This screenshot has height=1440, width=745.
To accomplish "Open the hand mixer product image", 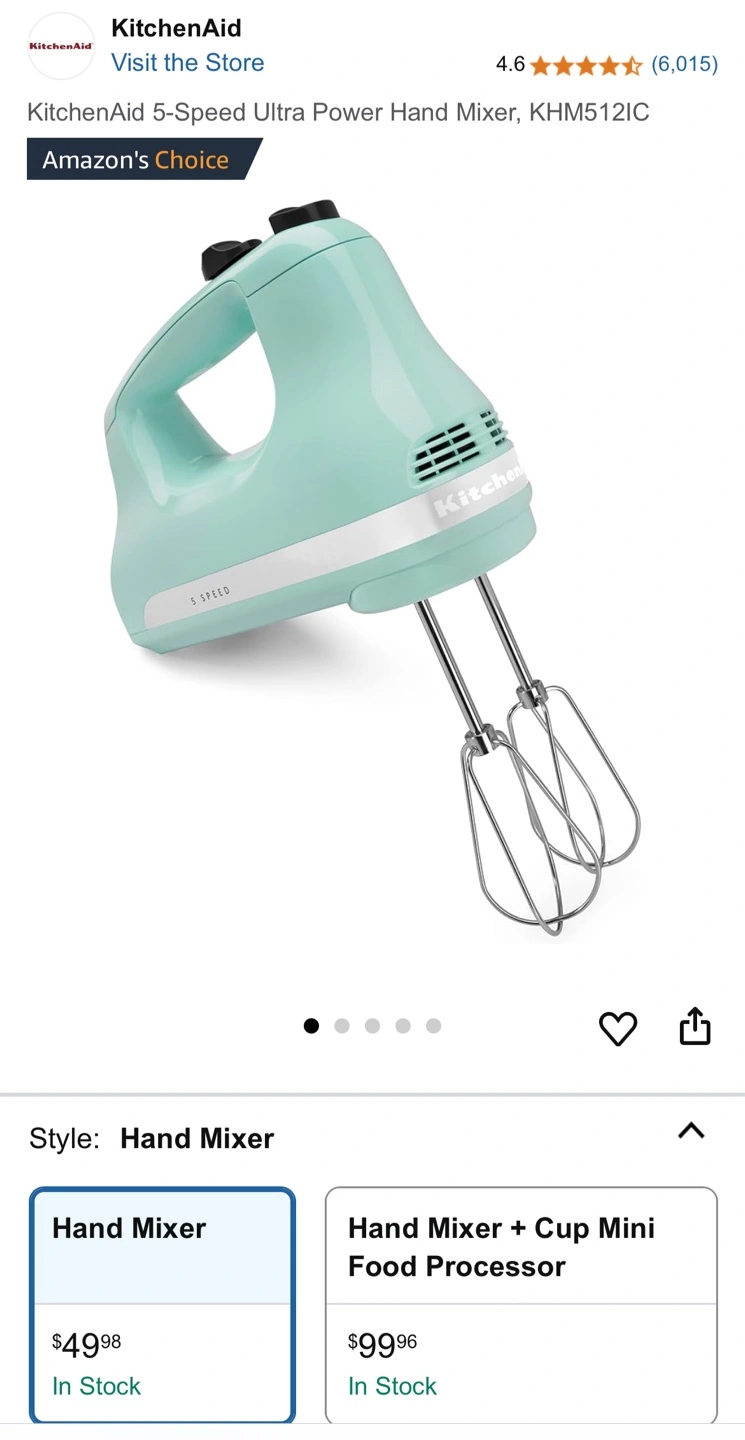I will pyautogui.click(x=372, y=568).
